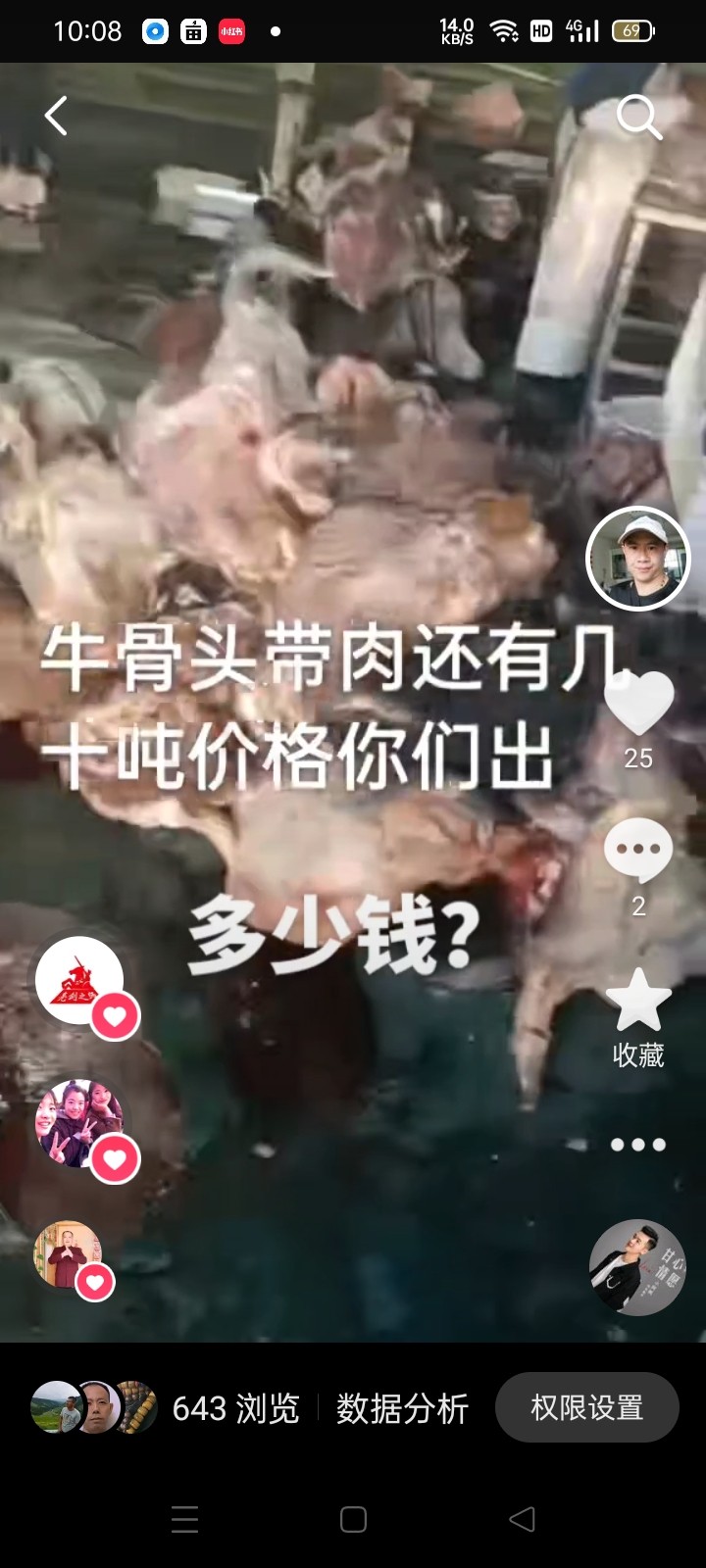Open 数据分析
The width and height of the screenshot is (706, 1568).
point(402,1408)
